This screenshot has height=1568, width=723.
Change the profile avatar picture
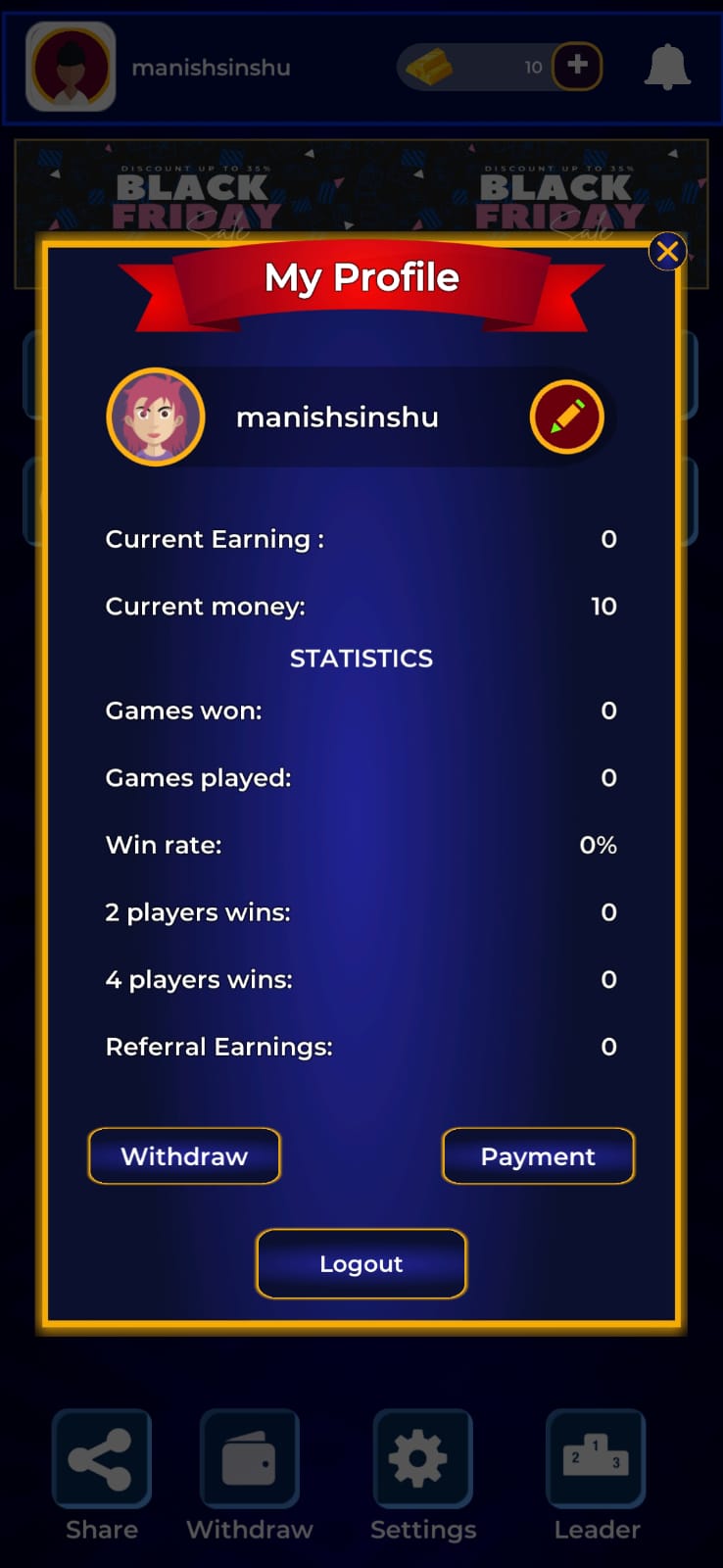tap(156, 416)
